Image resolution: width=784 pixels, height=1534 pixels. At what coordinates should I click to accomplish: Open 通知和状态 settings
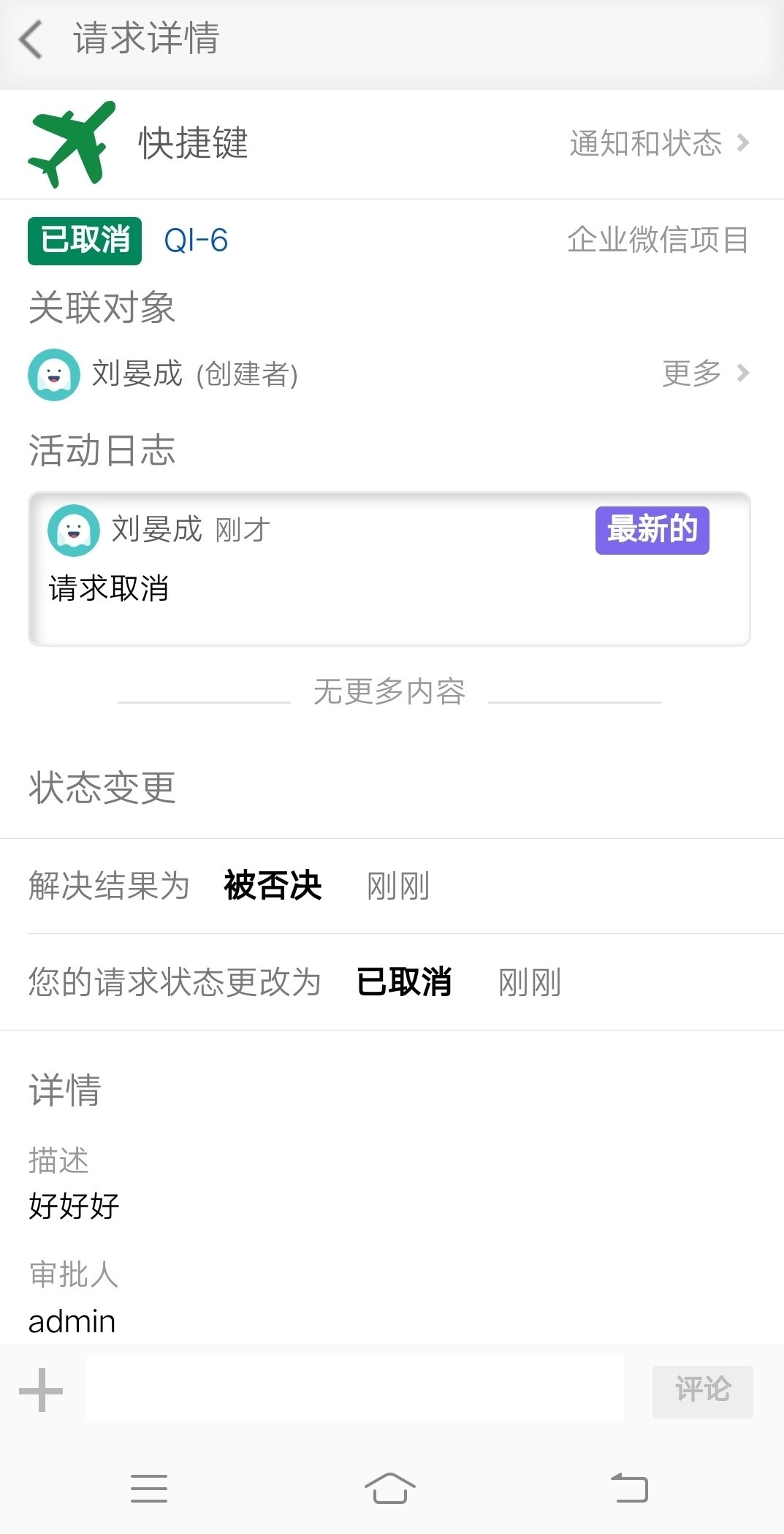point(658,143)
